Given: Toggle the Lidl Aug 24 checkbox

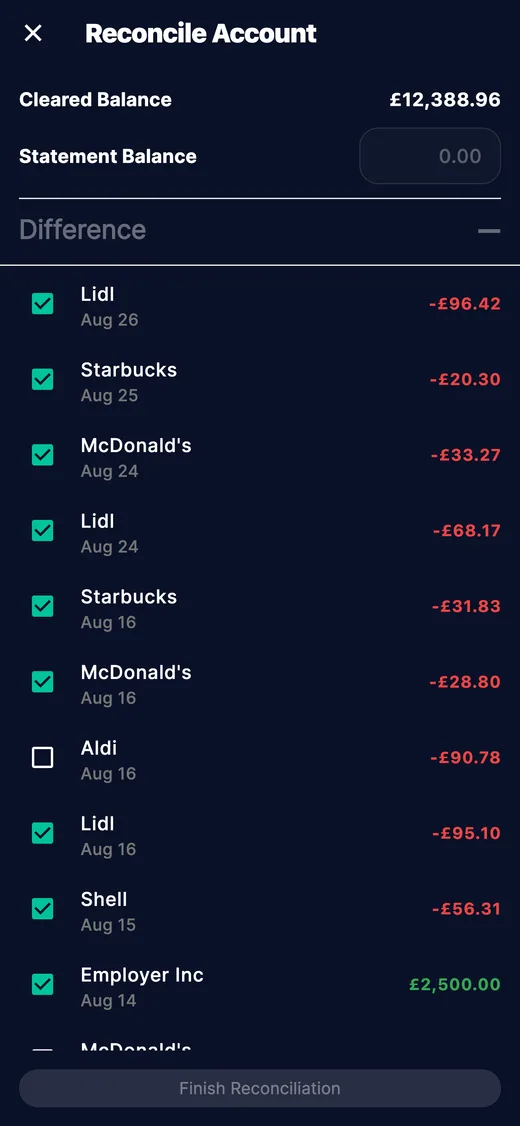Looking at the screenshot, I should [42, 531].
